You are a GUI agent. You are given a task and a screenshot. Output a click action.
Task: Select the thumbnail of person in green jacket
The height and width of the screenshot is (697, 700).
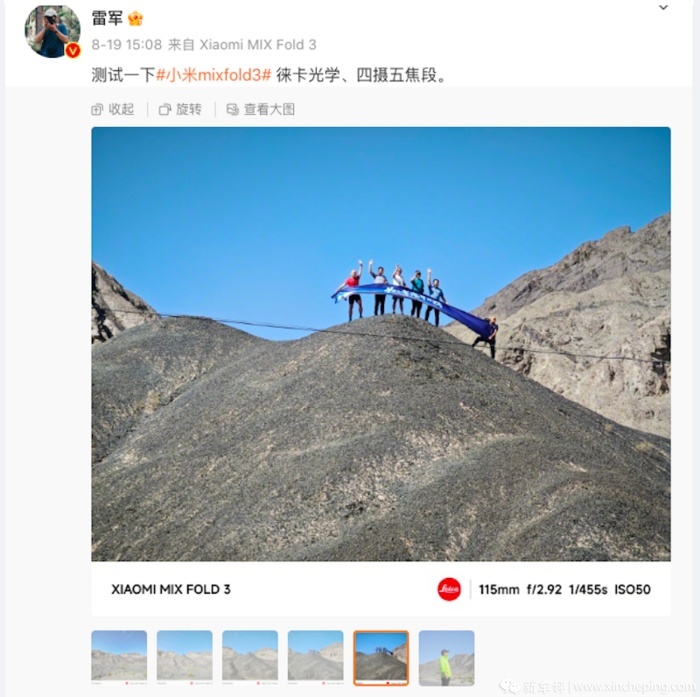pyautogui.click(x=446, y=657)
